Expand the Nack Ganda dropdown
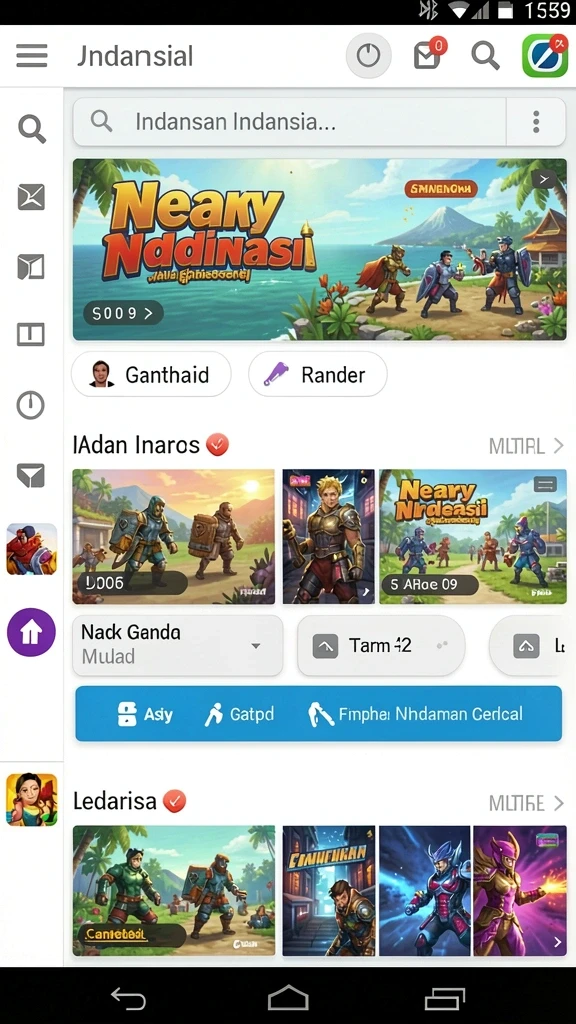This screenshot has height=1024, width=576. pos(178,645)
